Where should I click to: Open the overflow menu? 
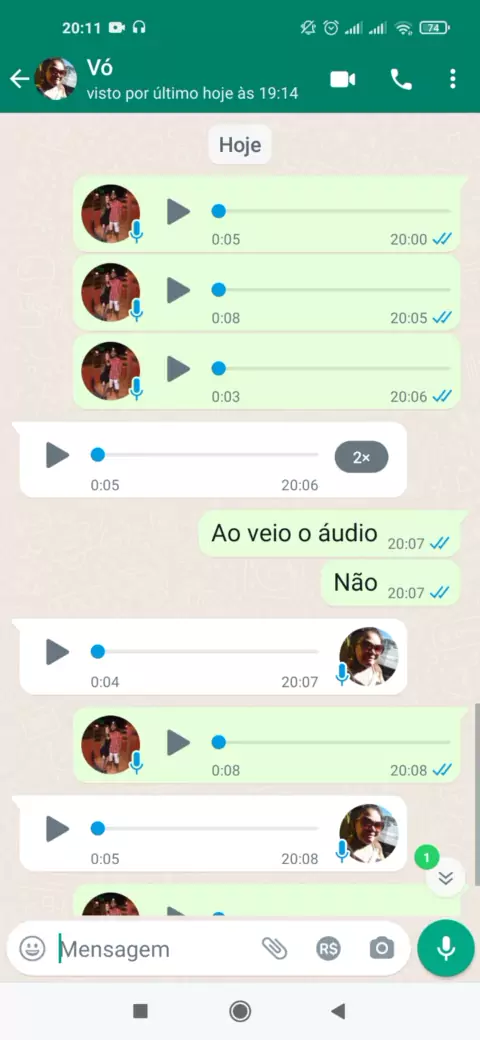click(x=453, y=79)
